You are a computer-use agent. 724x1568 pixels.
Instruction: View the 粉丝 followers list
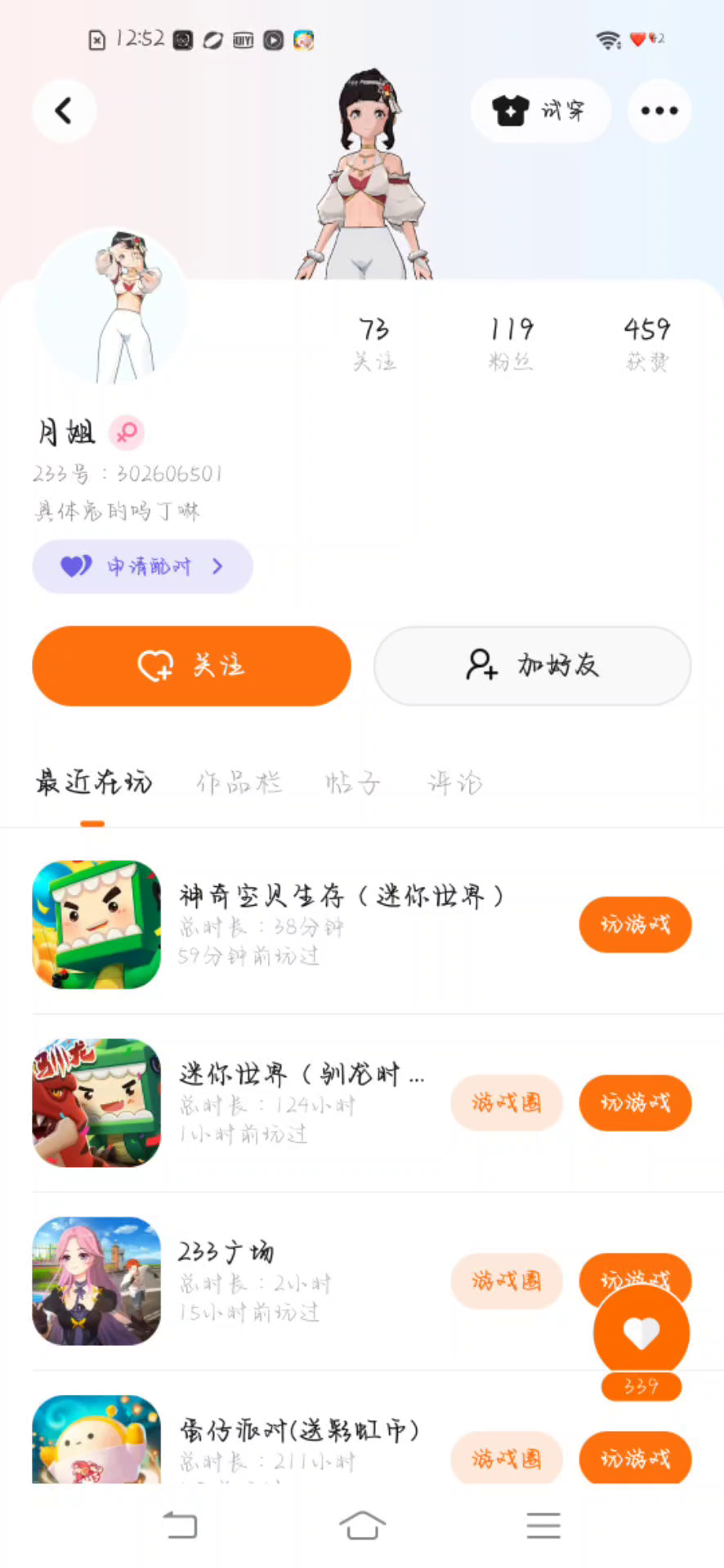click(512, 343)
